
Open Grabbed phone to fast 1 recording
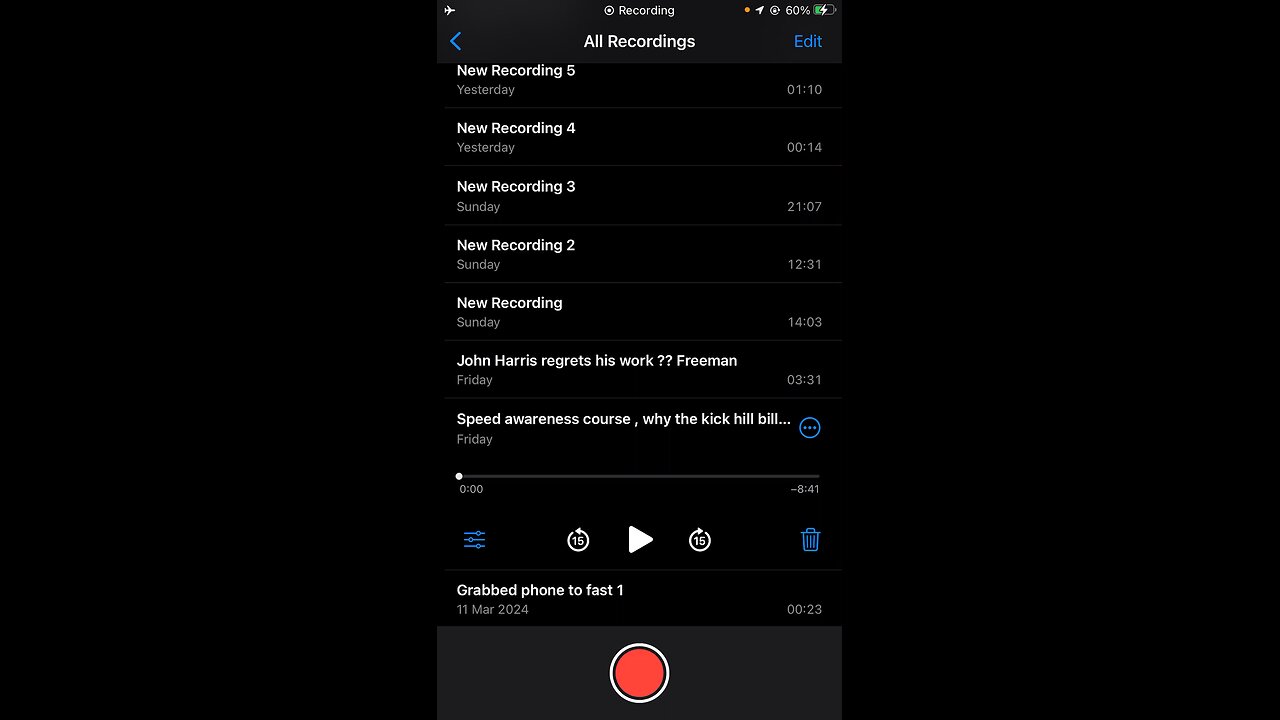638,599
